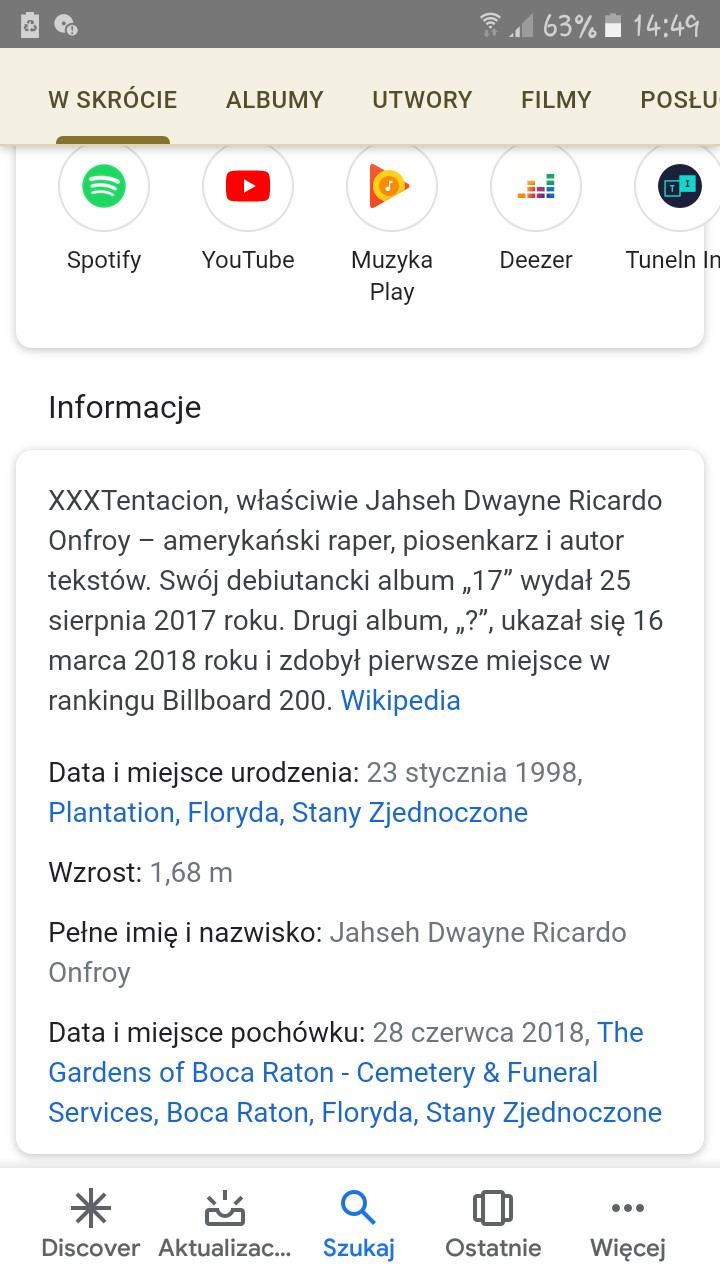
Task: Switch to the W SKRÓCIE tab
Action: click(x=112, y=100)
